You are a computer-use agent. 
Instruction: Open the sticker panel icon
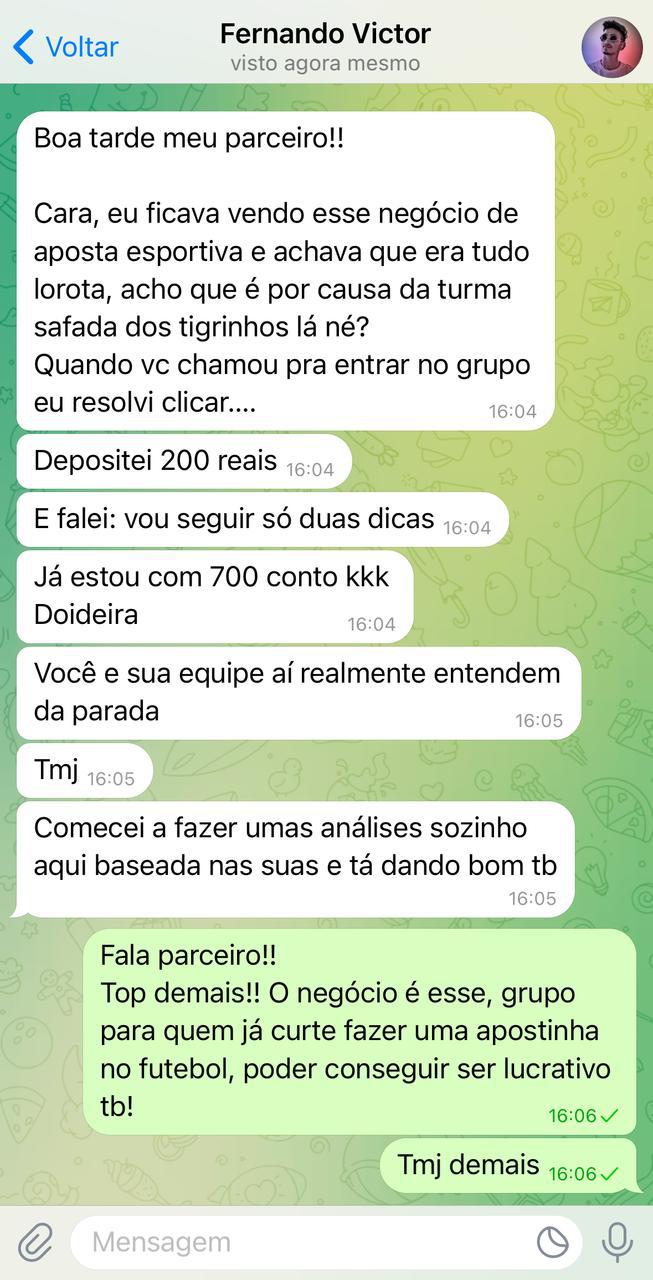[x=552, y=1242]
